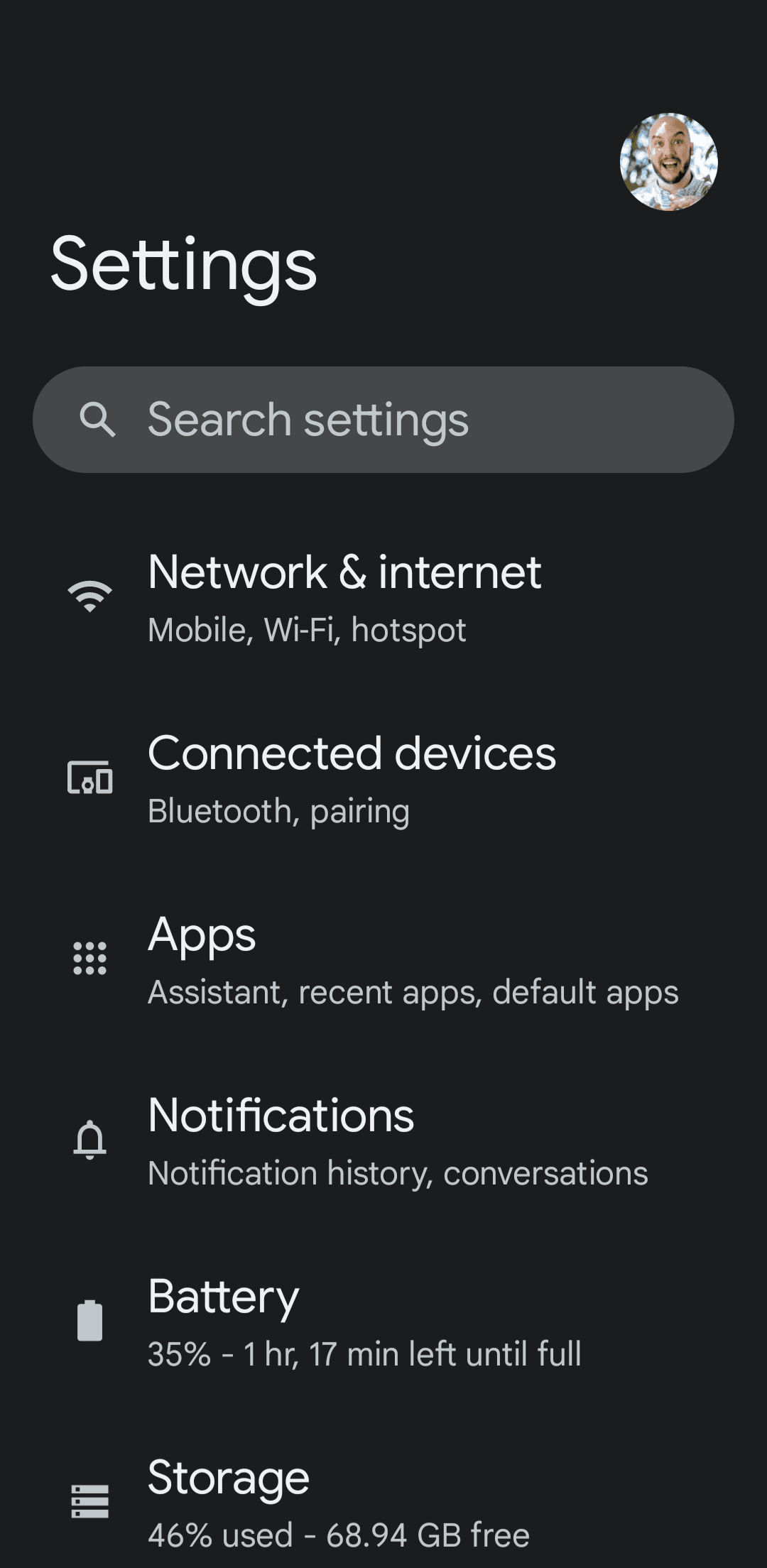Click the Battery icon
767x1568 pixels.
point(89,1321)
